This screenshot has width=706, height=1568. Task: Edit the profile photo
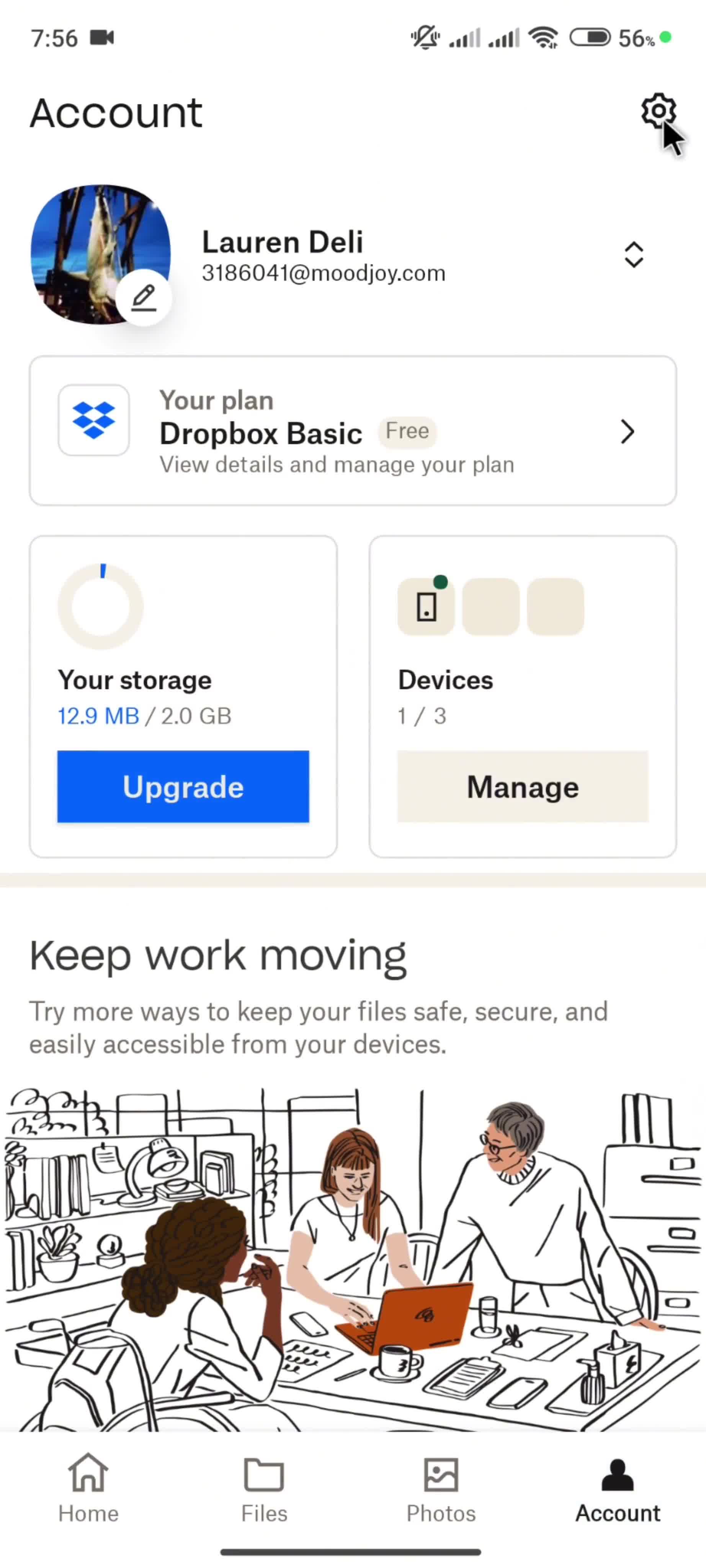click(x=144, y=298)
